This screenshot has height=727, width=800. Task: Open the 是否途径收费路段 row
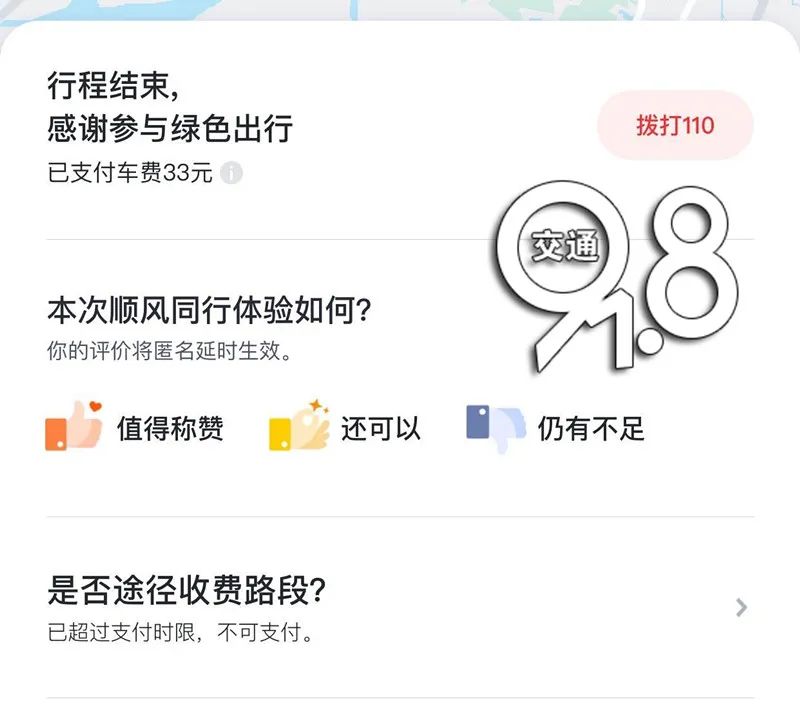pyautogui.click(x=400, y=607)
